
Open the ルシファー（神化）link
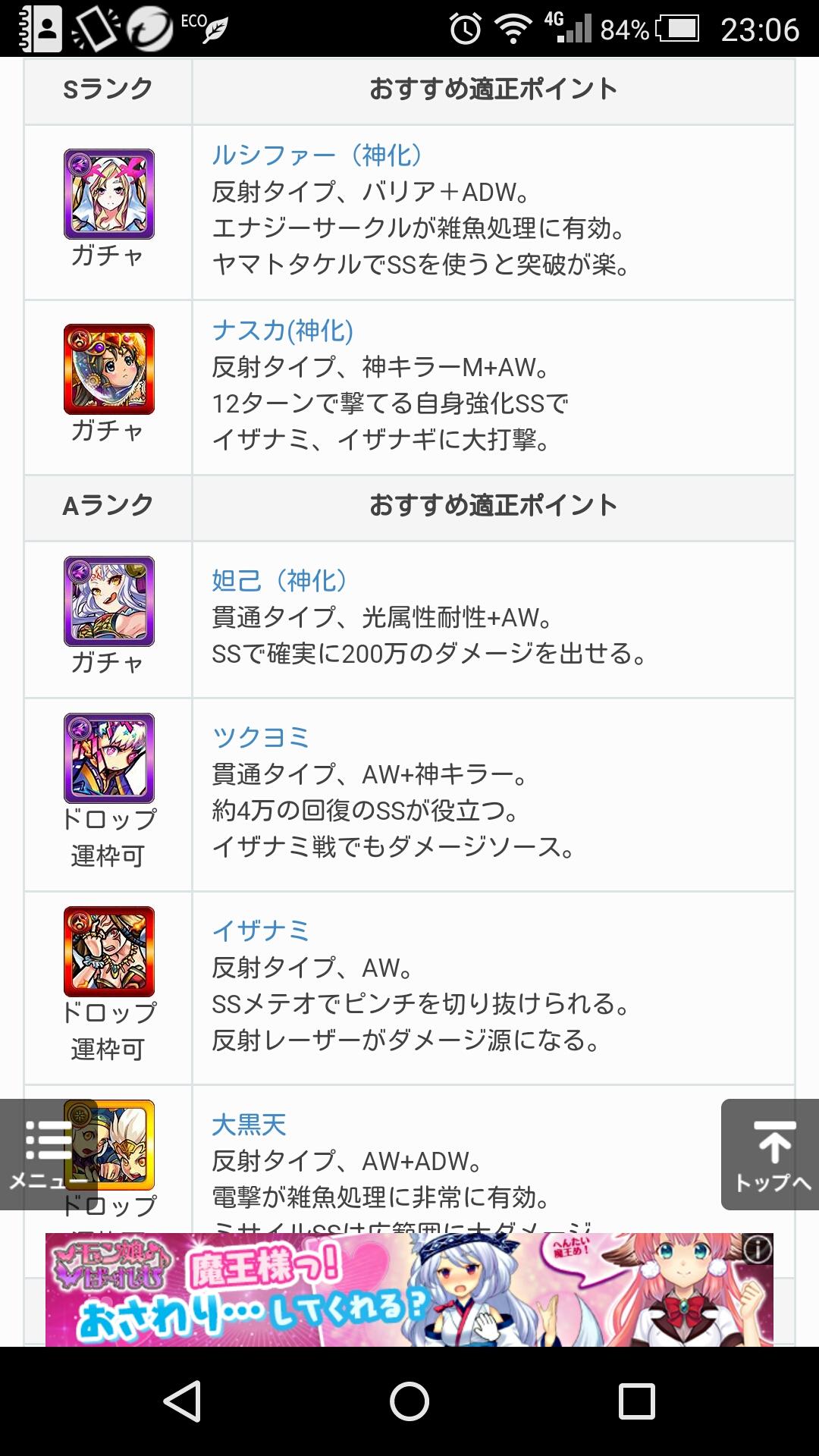click(316, 155)
